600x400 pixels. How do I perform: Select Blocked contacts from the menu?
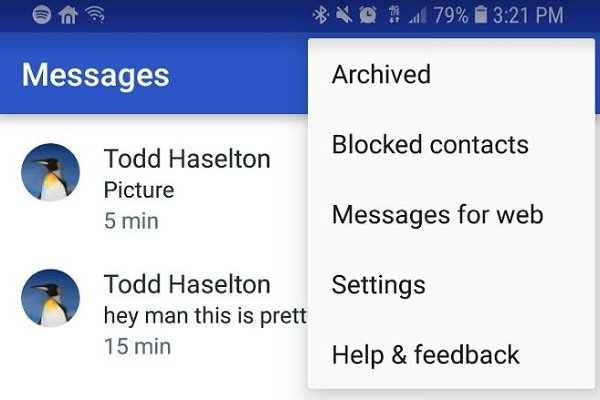430,145
